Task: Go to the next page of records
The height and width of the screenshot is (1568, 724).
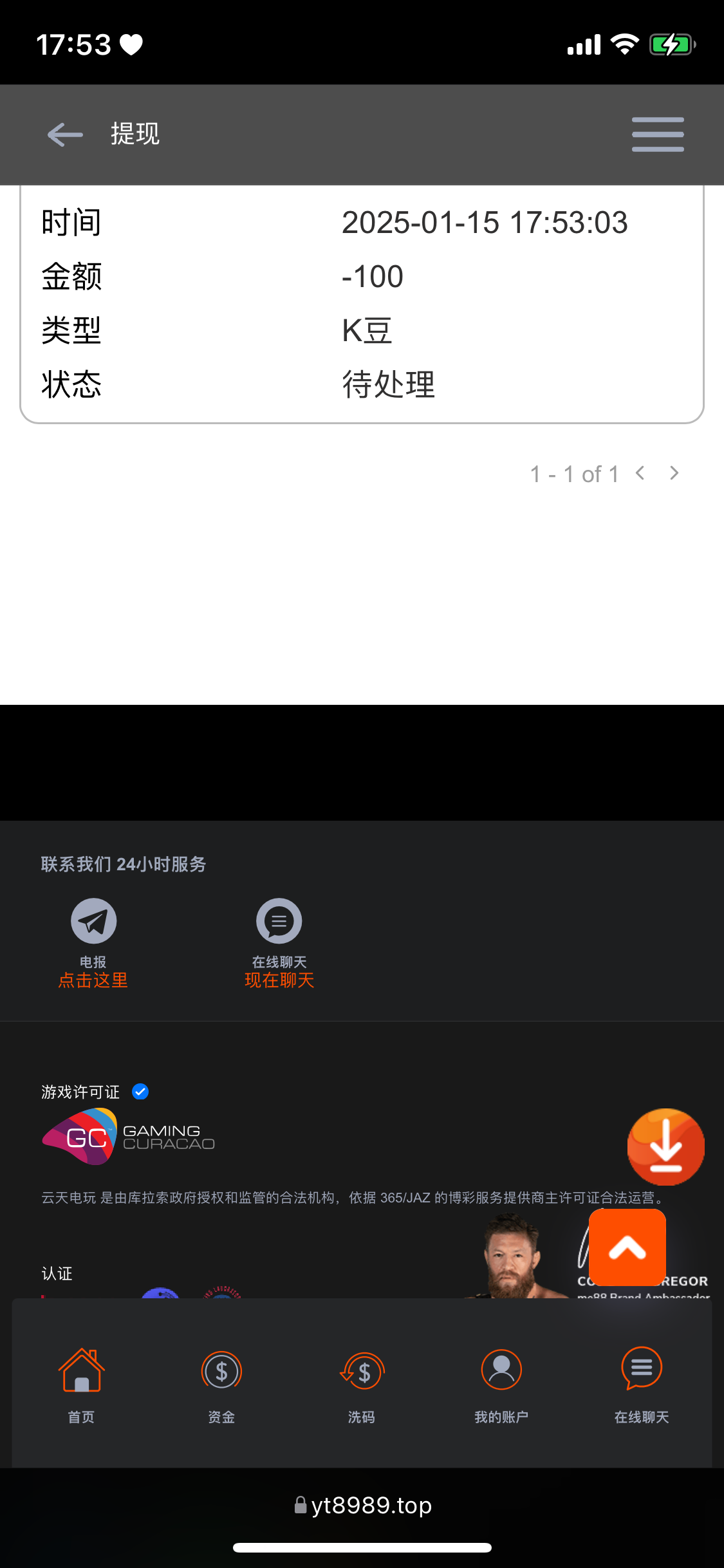Action: tap(674, 474)
